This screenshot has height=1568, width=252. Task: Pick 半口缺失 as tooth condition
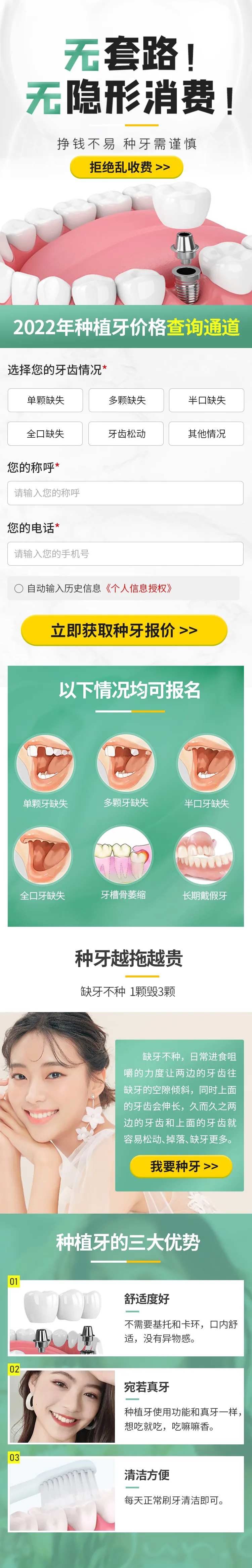click(206, 400)
